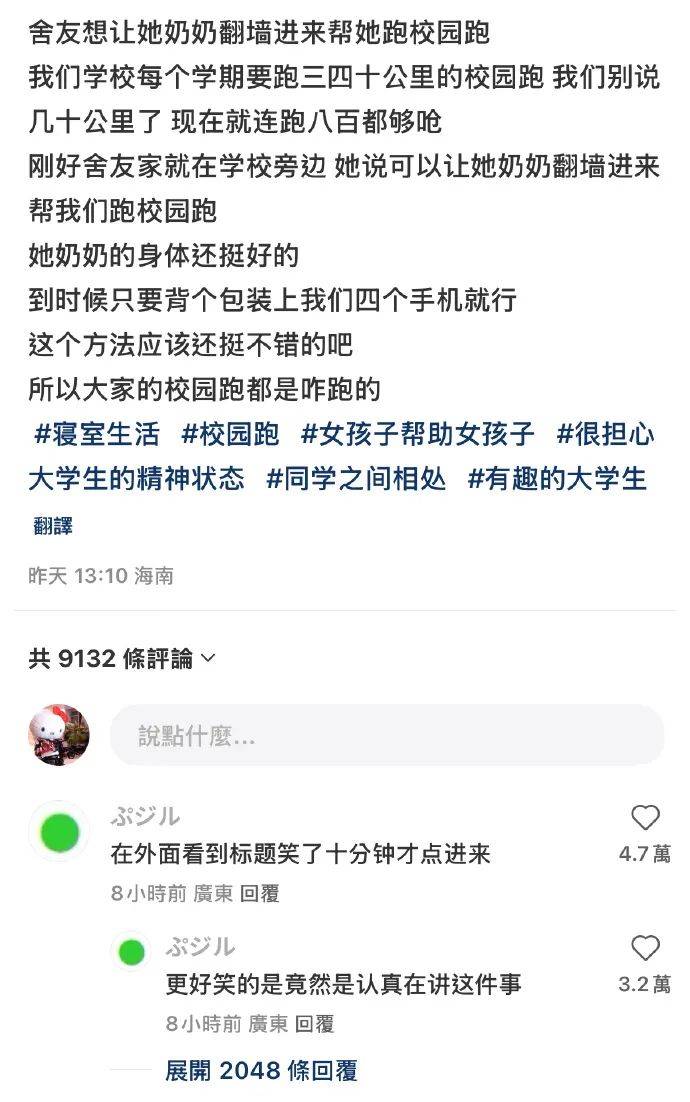Tap the 說點什麼 comment input box
The image size is (690, 1102).
pyautogui.click(x=386, y=736)
